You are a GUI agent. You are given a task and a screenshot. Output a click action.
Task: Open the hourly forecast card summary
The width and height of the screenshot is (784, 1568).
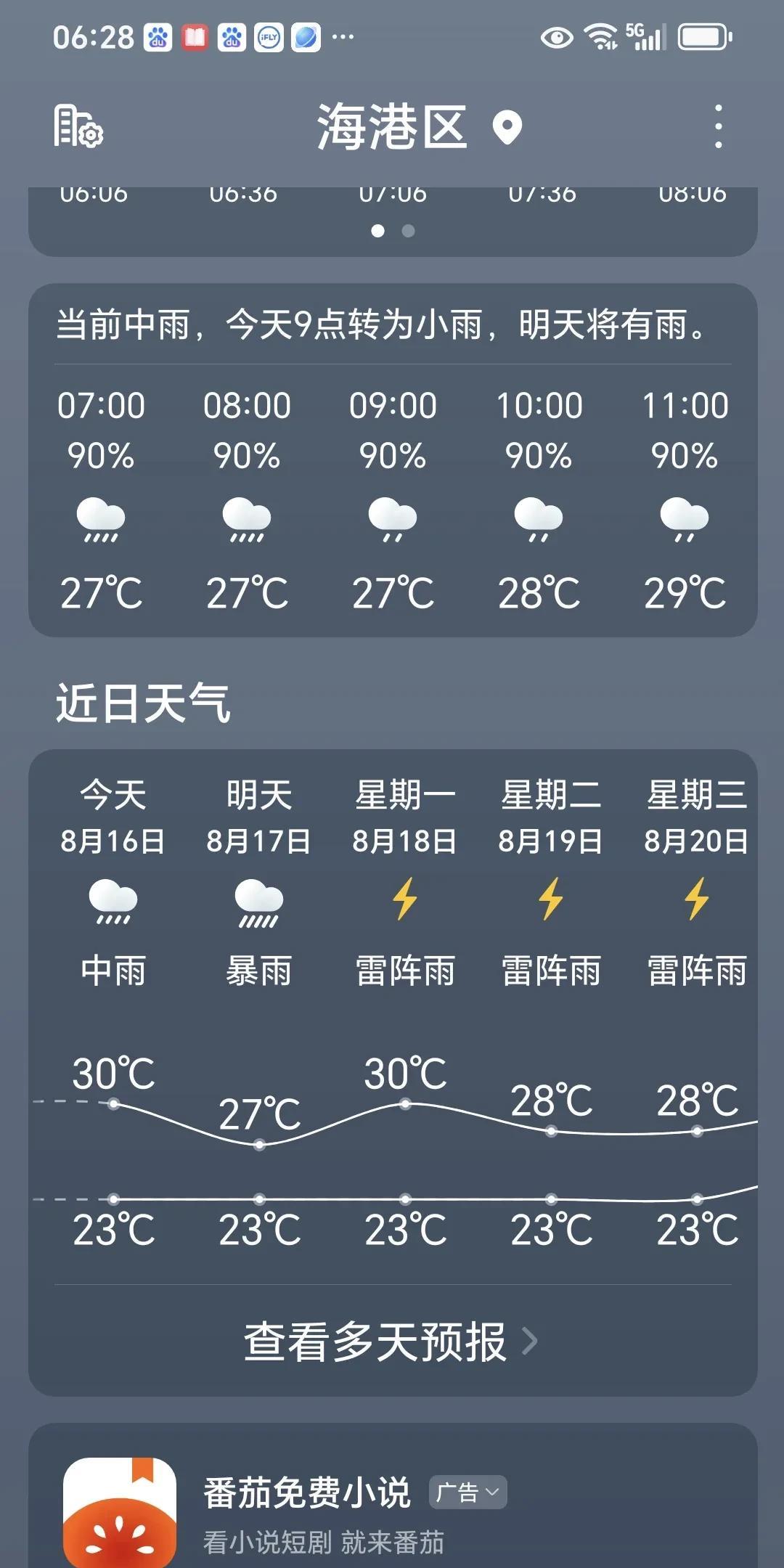pos(381,324)
